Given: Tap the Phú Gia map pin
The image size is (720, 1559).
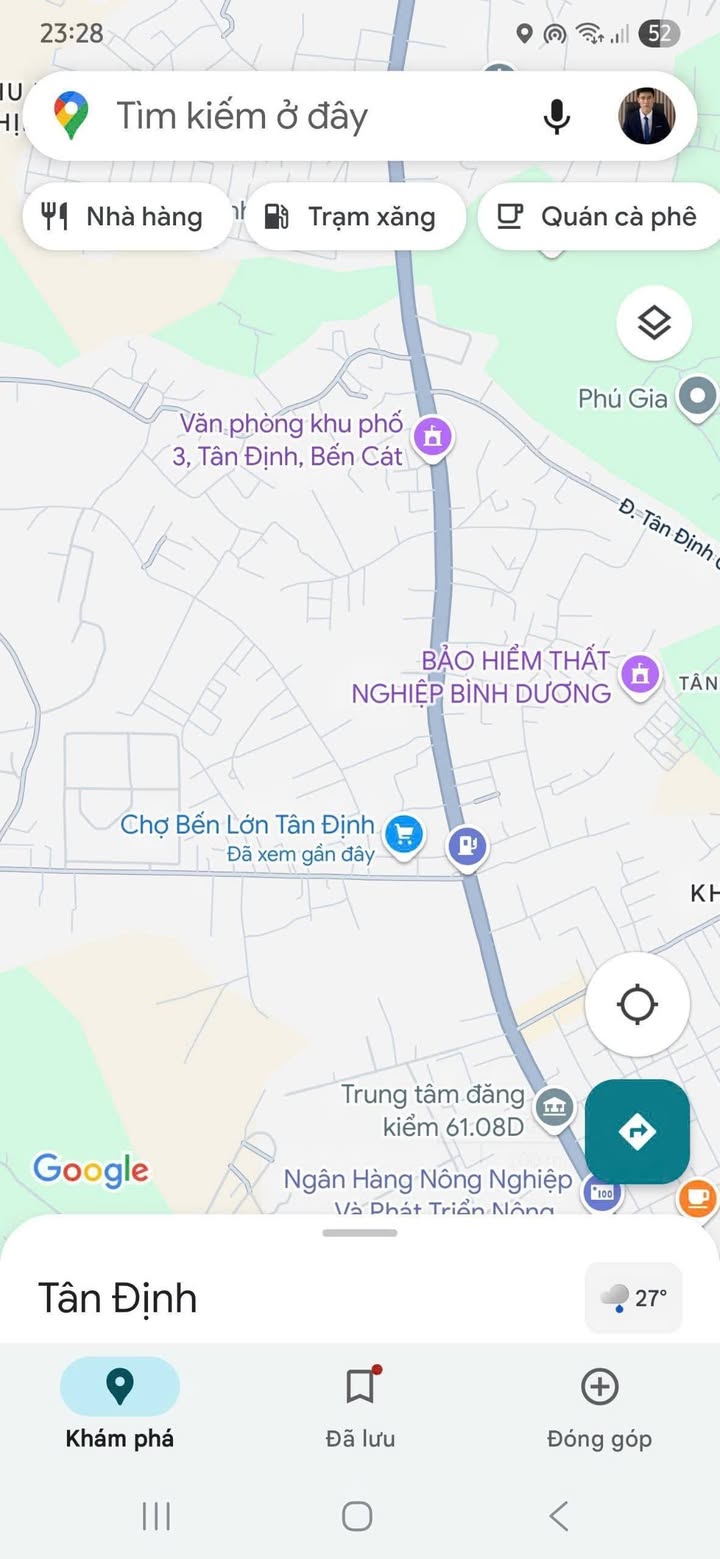Looking at the screenshot, I should [x=696, y=397].
